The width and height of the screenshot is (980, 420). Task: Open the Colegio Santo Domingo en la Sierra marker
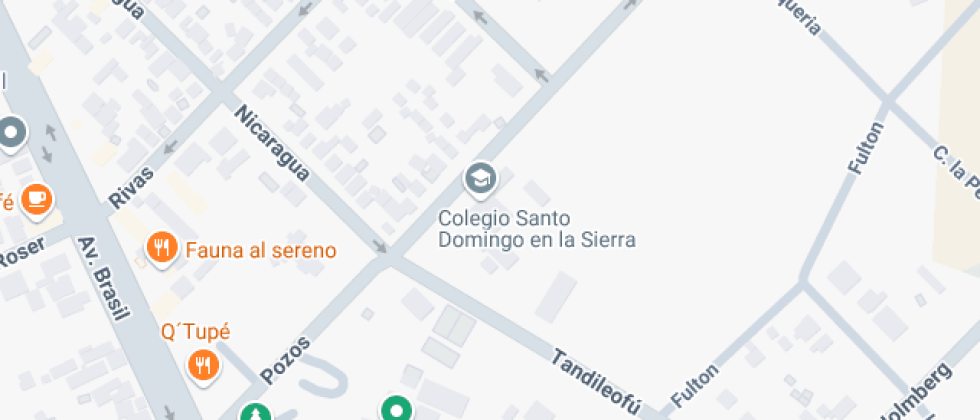pos(481,179)
